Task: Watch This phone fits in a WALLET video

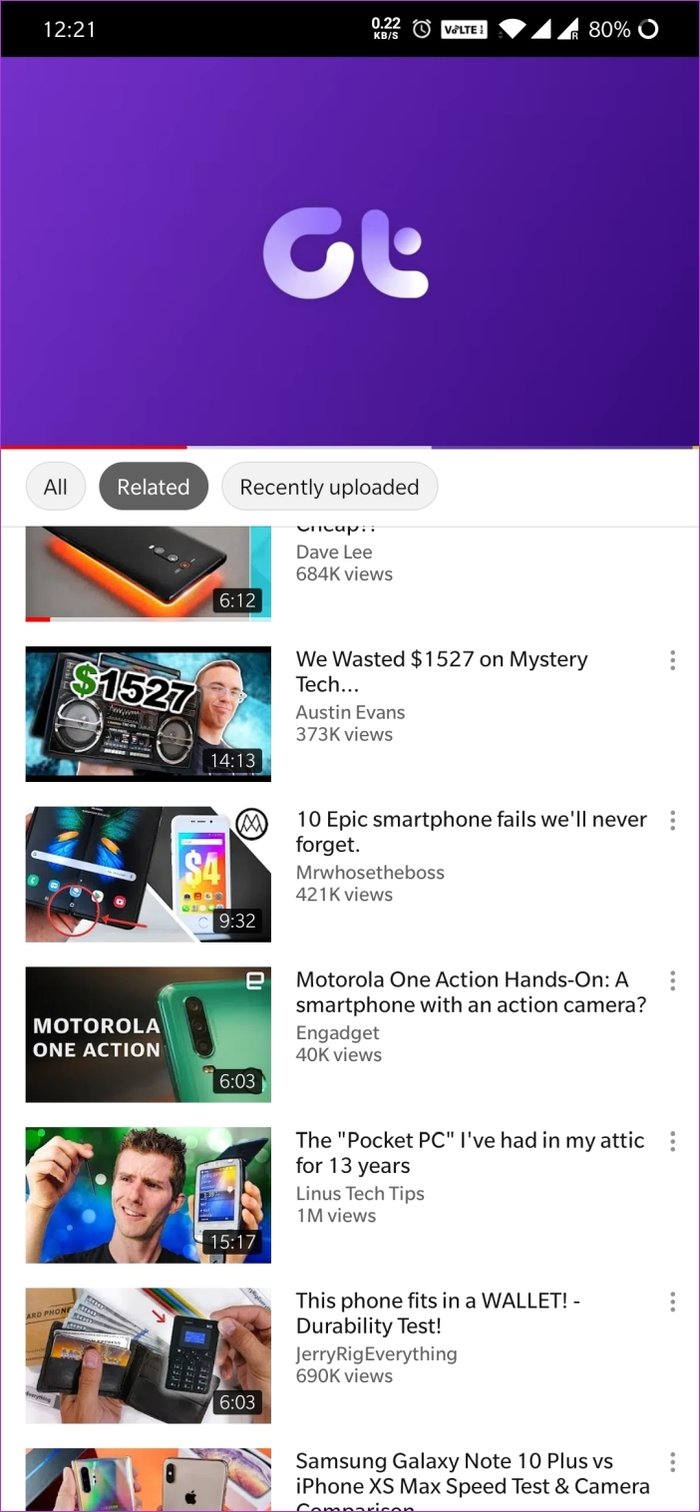Action: tap(148, 1355)
